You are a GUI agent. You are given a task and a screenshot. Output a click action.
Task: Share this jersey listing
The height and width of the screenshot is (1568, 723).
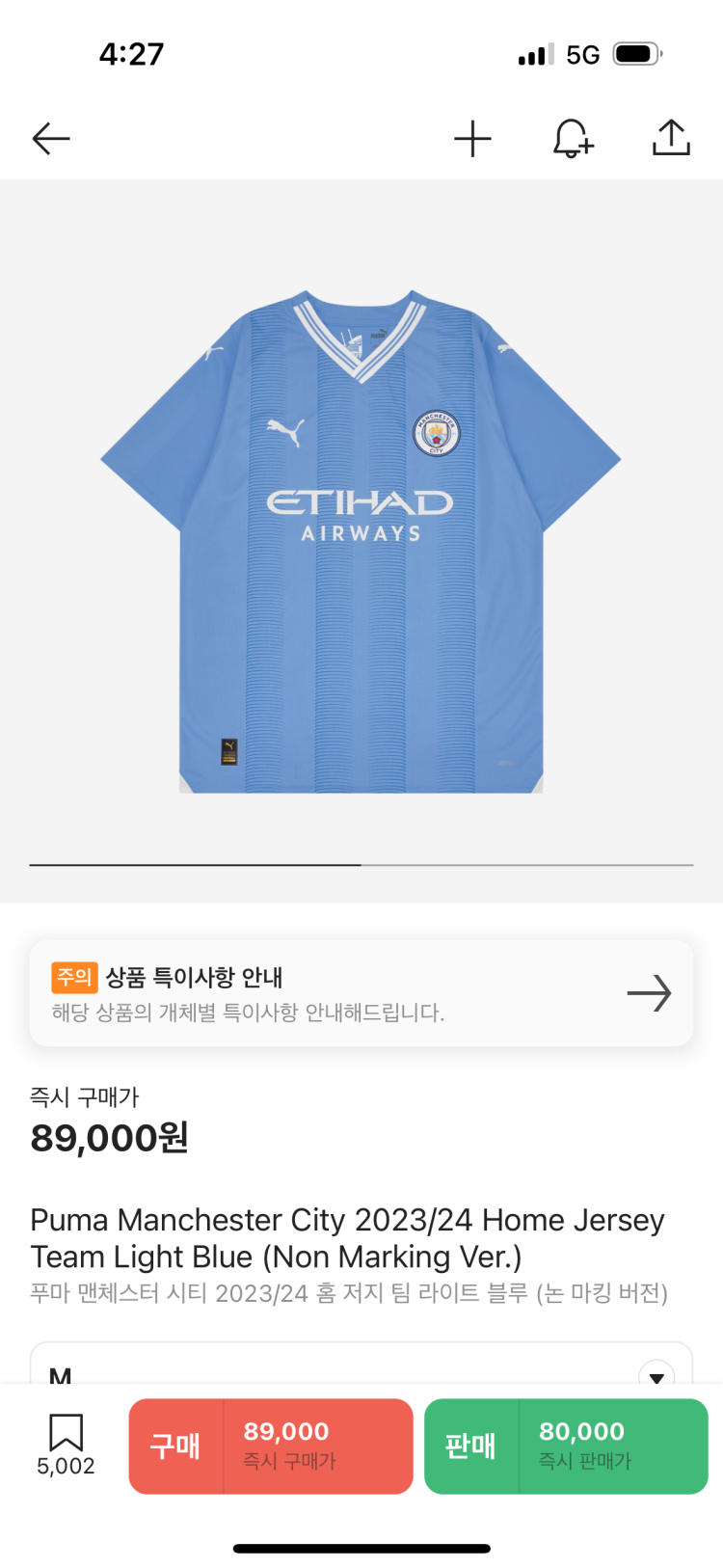(x=671, y=138)
